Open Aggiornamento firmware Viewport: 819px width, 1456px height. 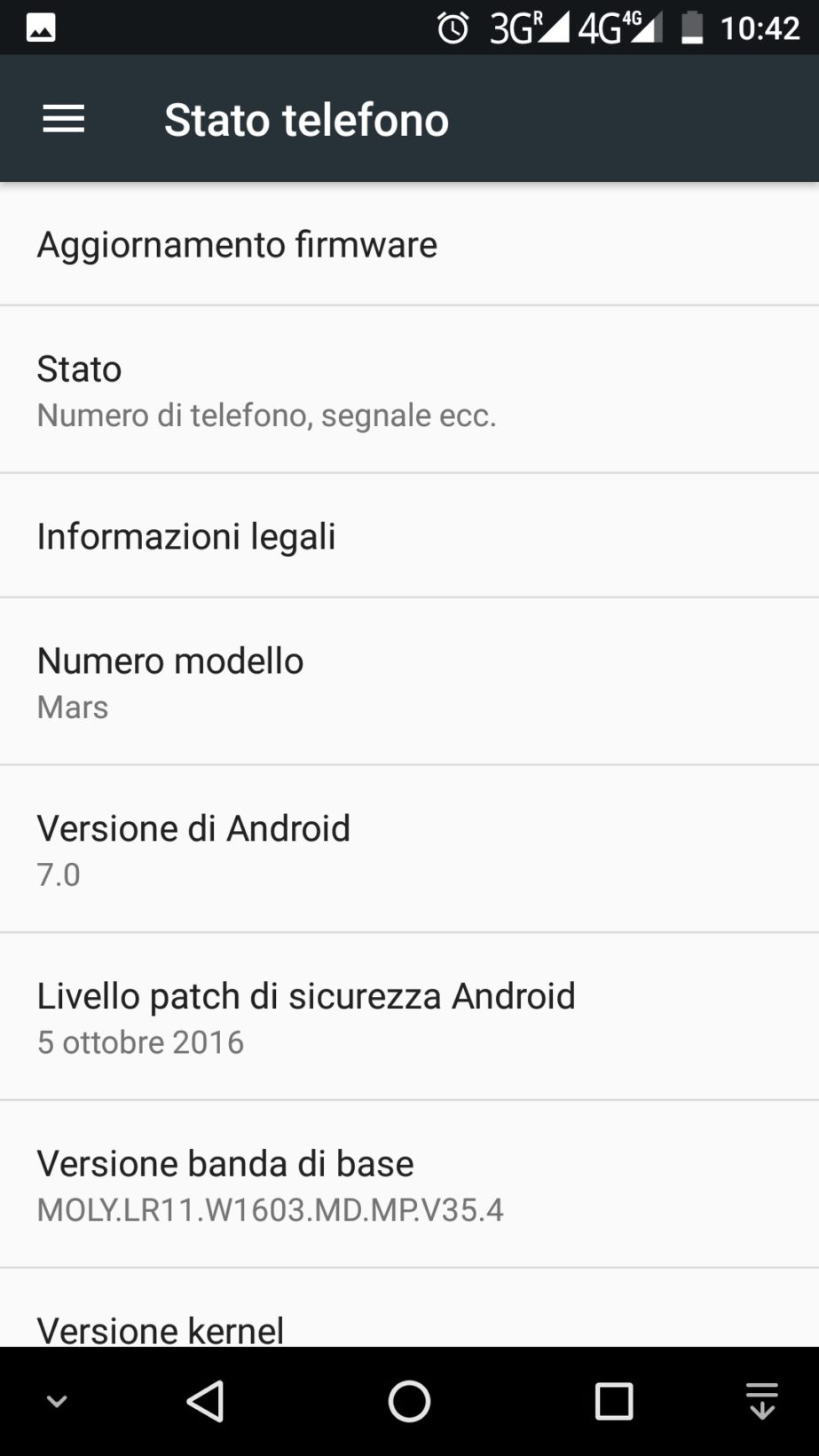409,244
